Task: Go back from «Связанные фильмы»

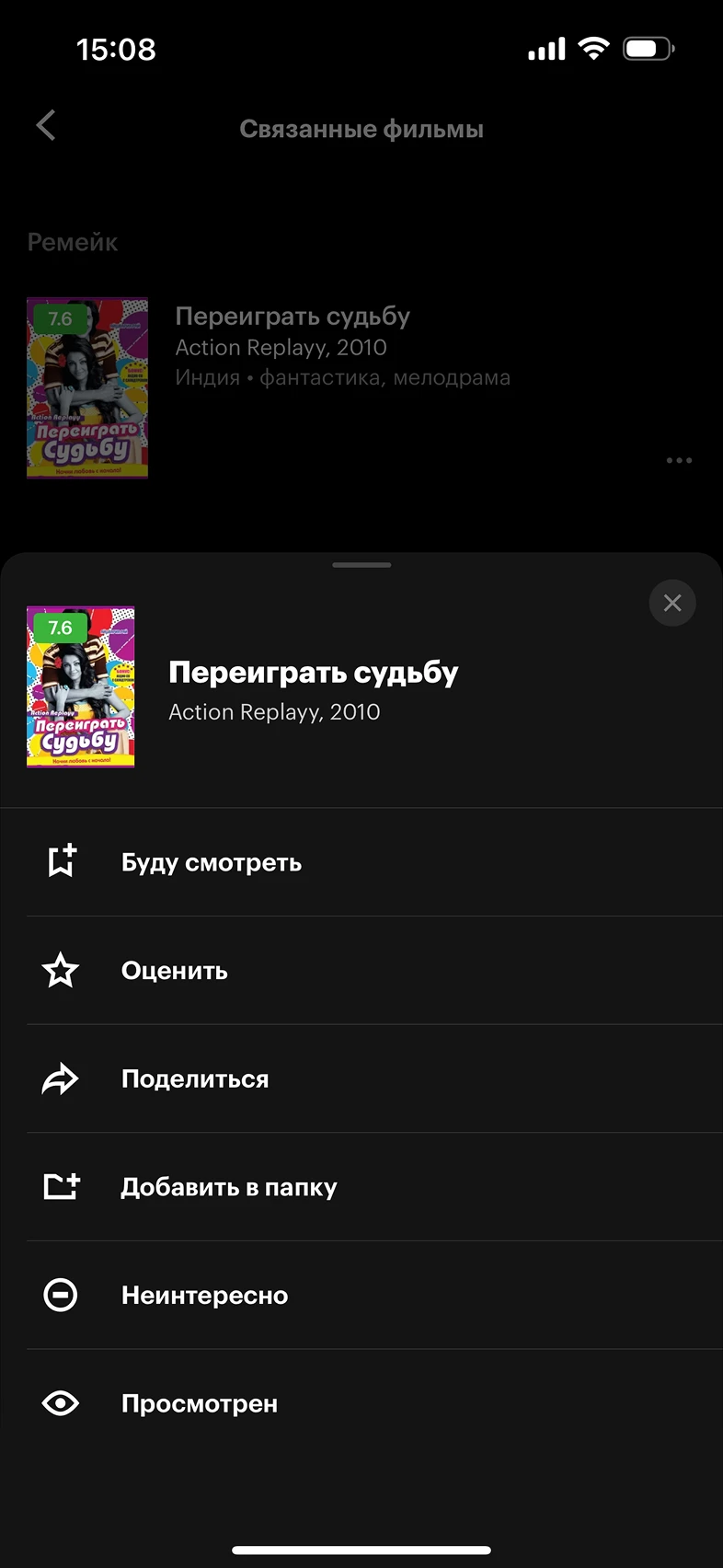Action: [46, 126]
